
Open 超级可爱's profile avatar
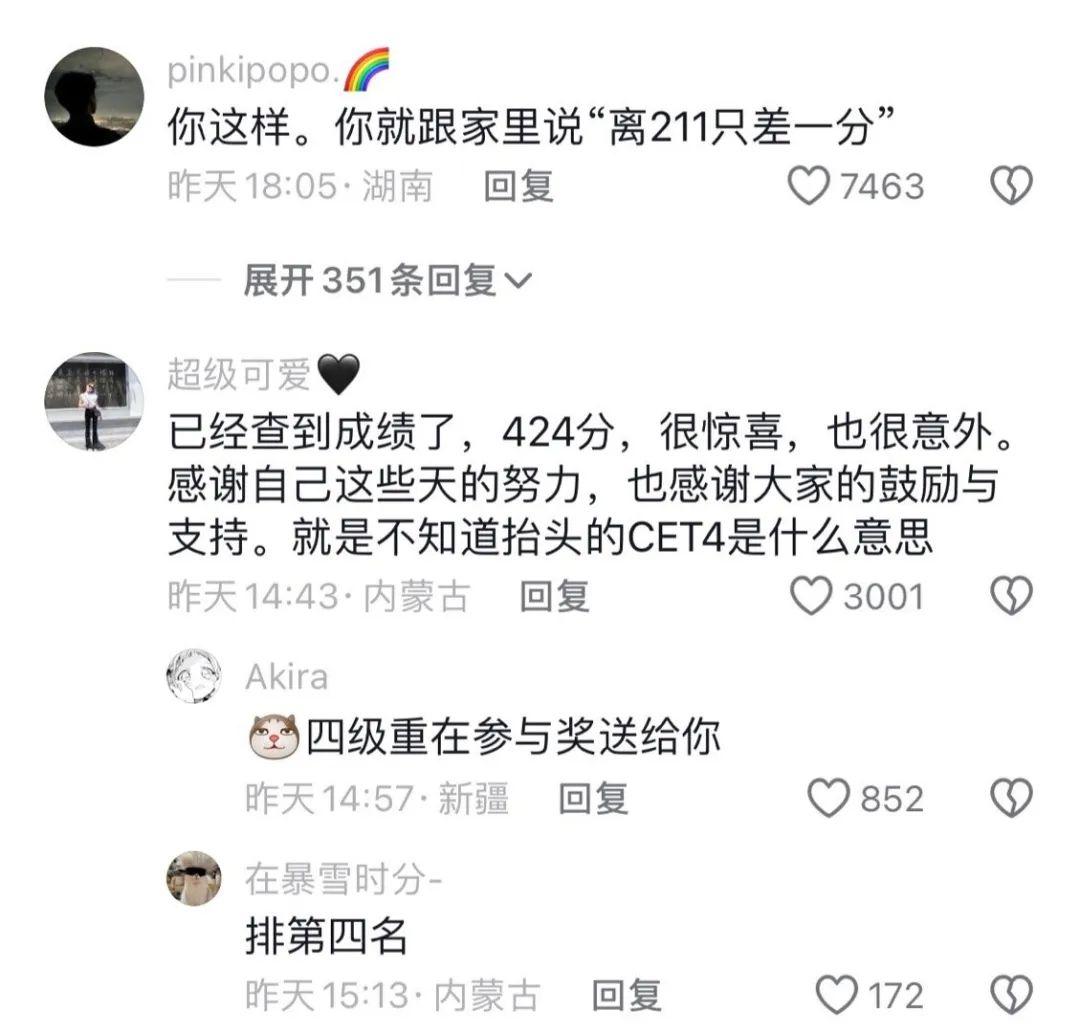pos(94,401)
